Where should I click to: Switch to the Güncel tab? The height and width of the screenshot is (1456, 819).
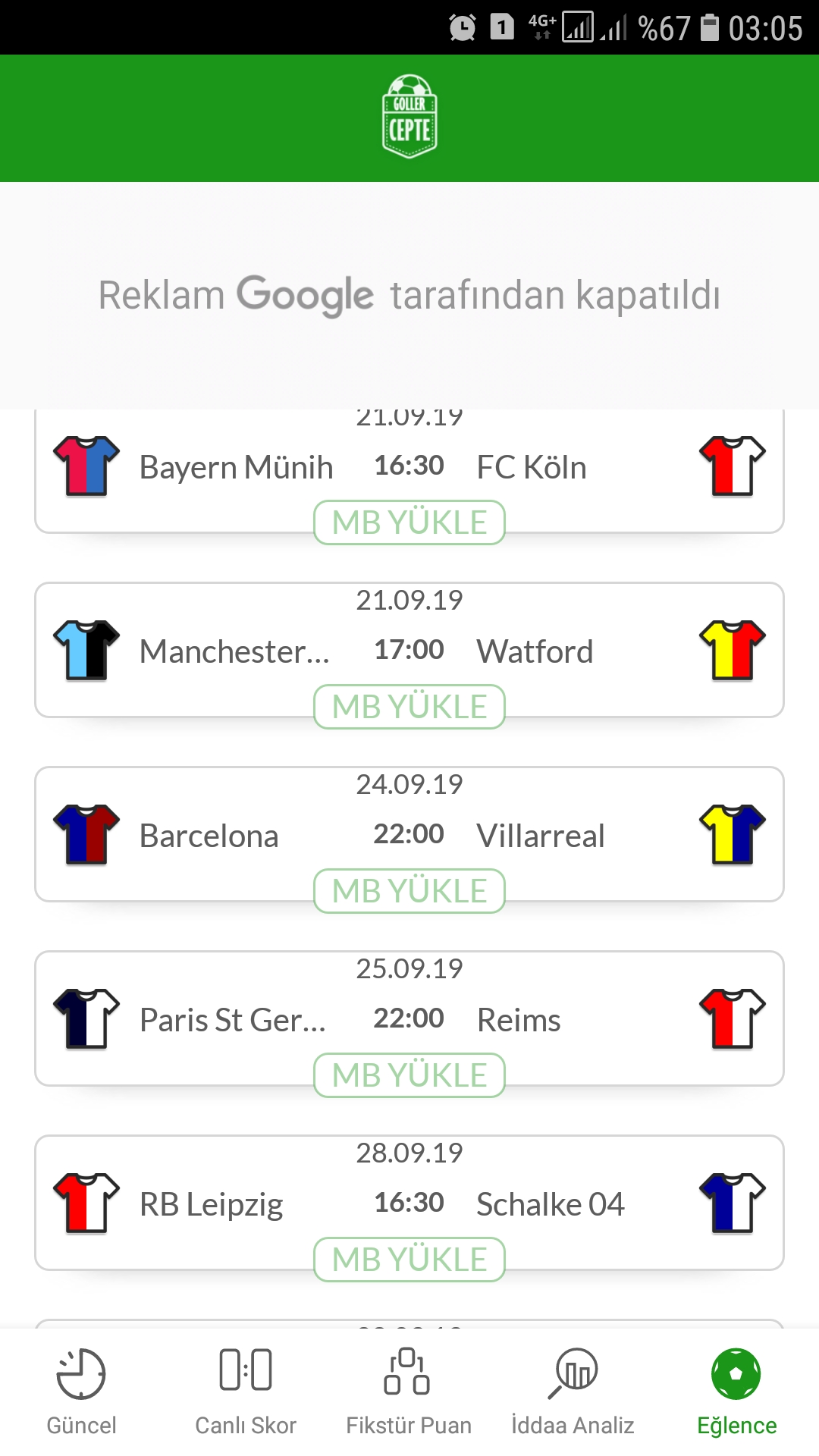82,1392
